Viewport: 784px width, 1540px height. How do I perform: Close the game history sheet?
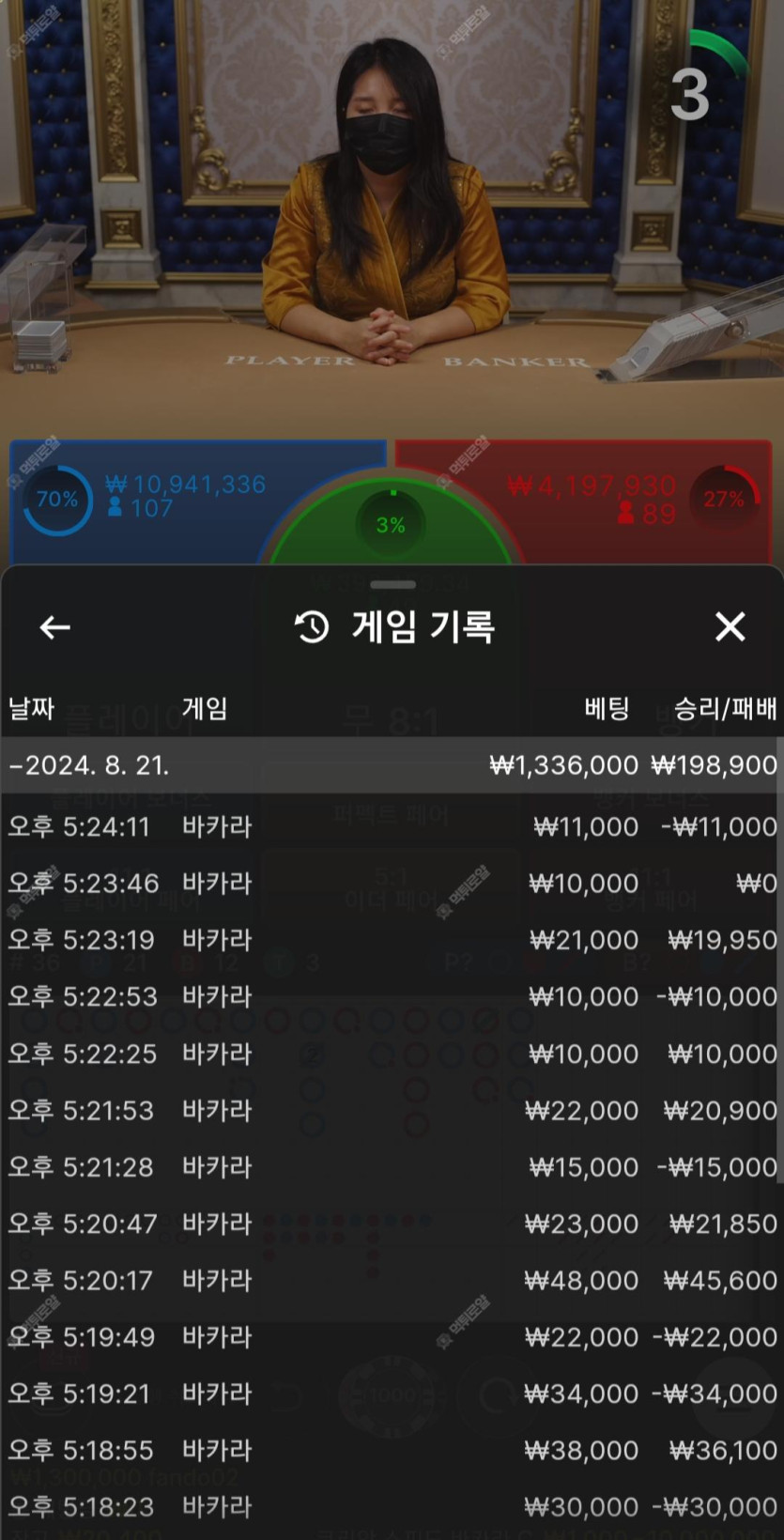point(730,626)
